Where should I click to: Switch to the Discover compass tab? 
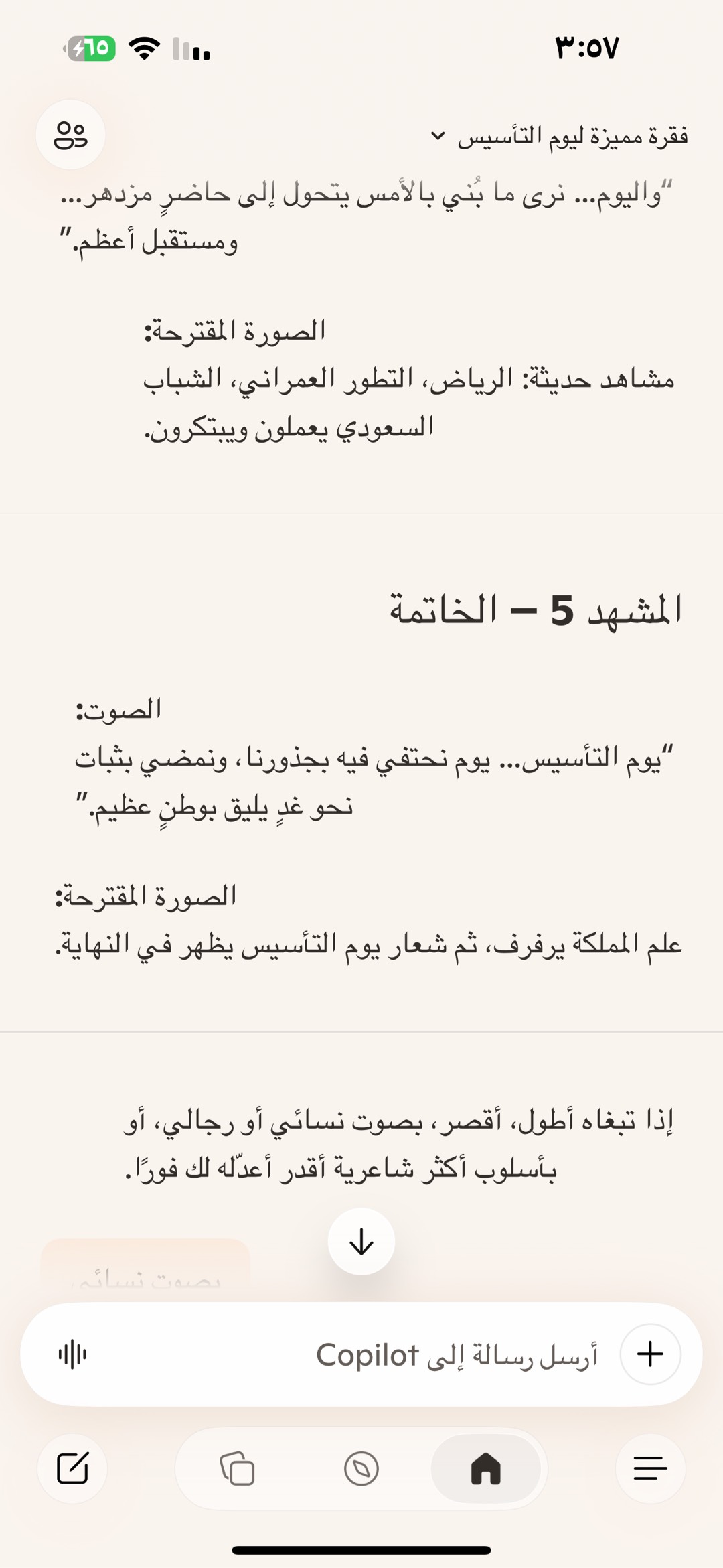click(x=361, y=1469)
